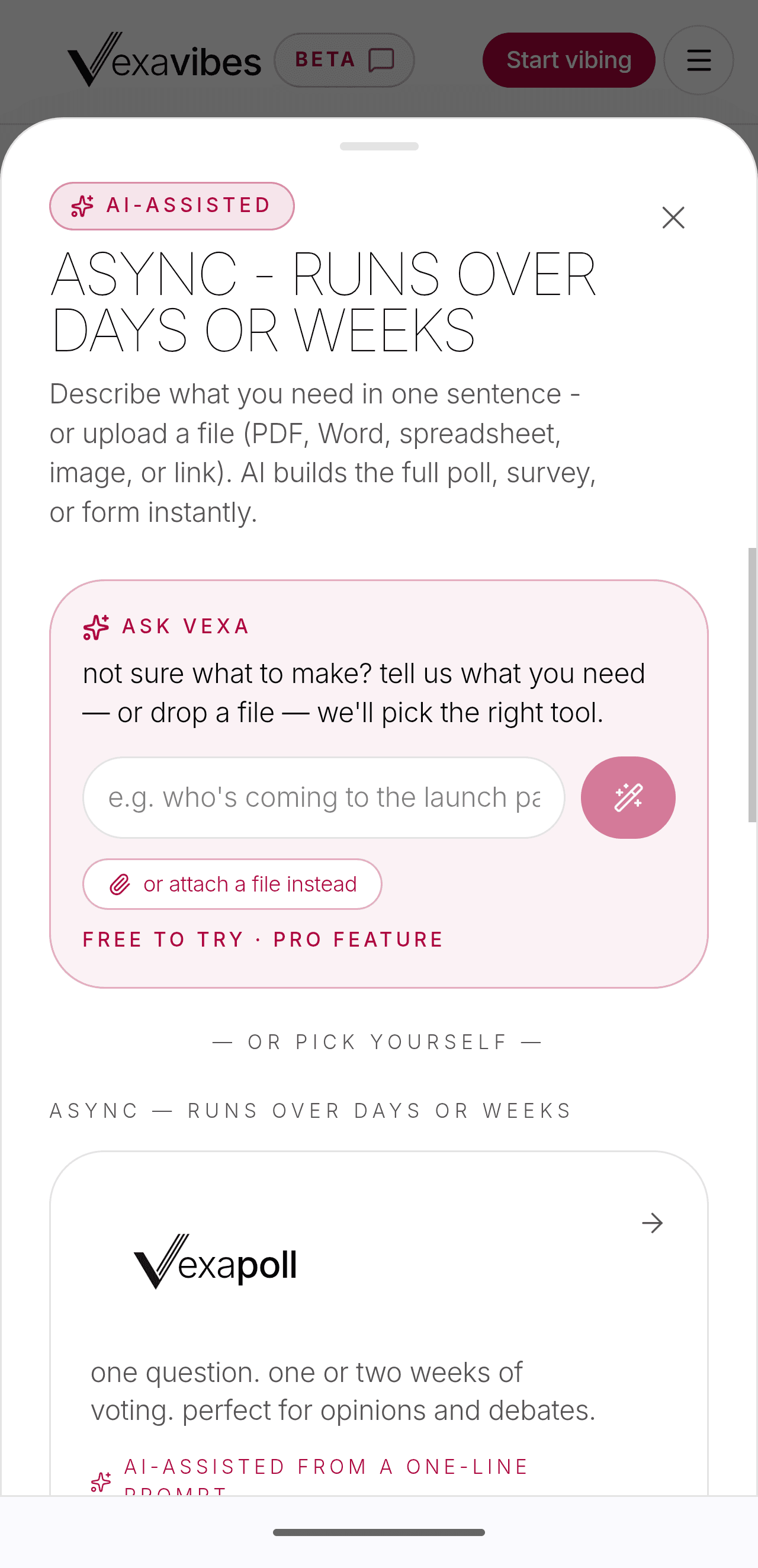This screenshot has height=1568, width=758.
Task: Open the Vexapoll card
Action: (379, 1322)
